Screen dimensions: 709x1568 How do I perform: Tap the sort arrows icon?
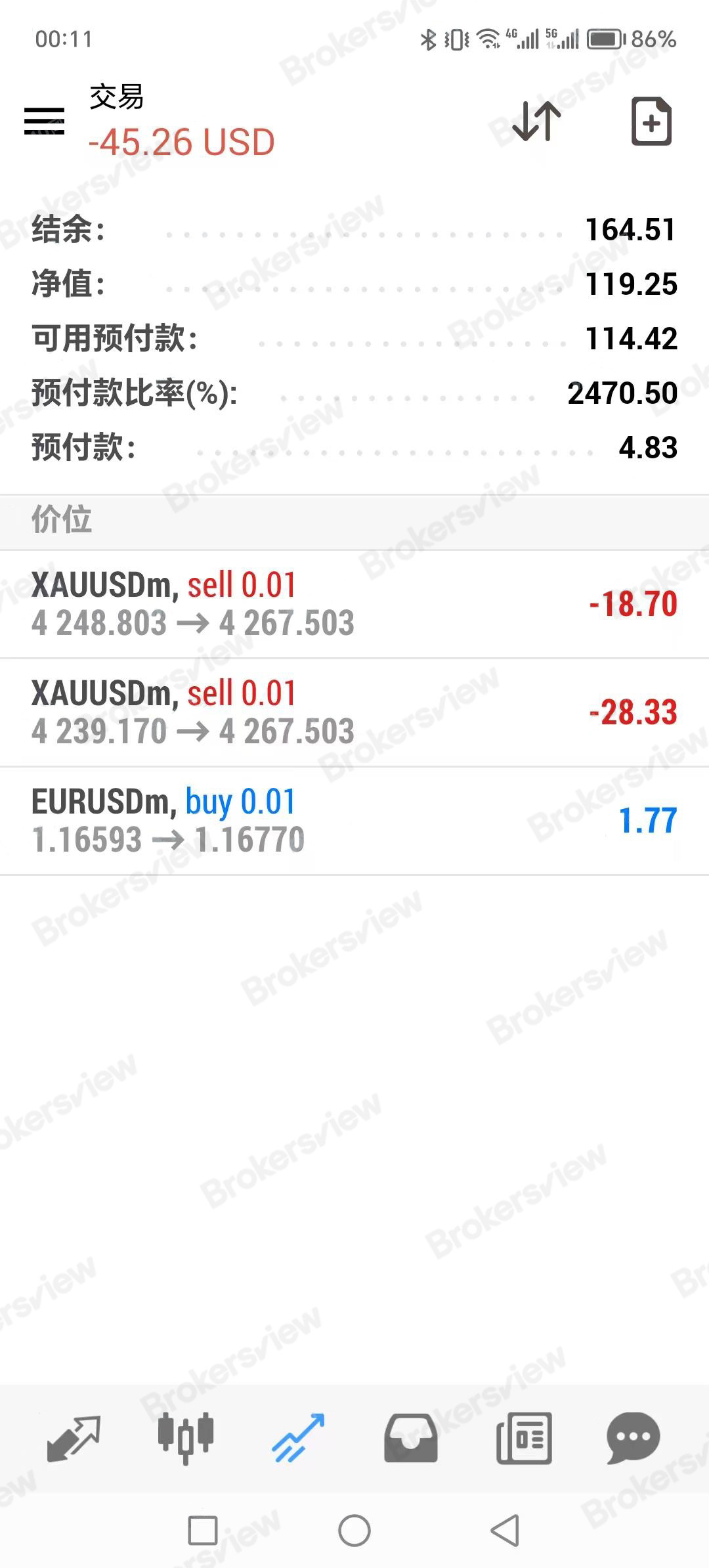coord(536,121)
